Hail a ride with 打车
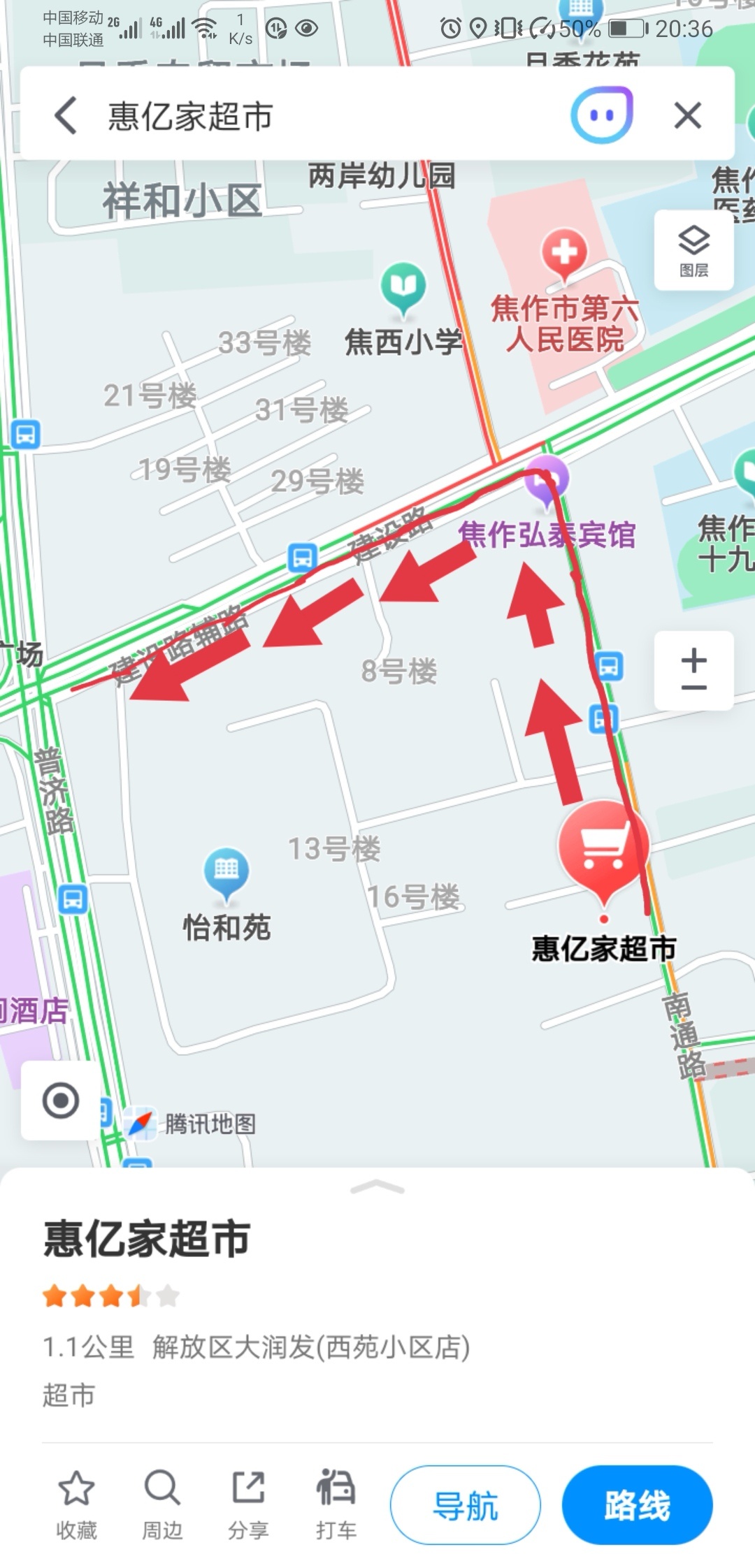Image resolution: width=755 pixels, height=1568 pixels. [336, 1504]
